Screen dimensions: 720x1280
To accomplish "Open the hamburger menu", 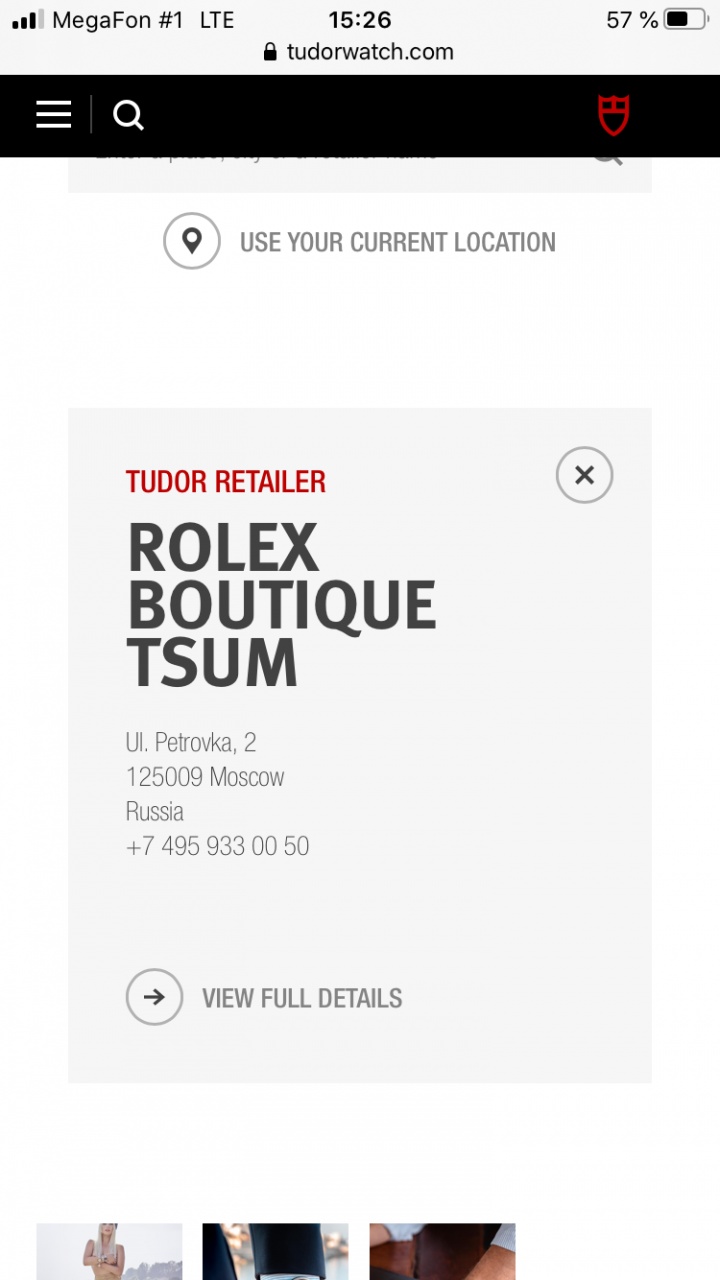I will [54, 115].
